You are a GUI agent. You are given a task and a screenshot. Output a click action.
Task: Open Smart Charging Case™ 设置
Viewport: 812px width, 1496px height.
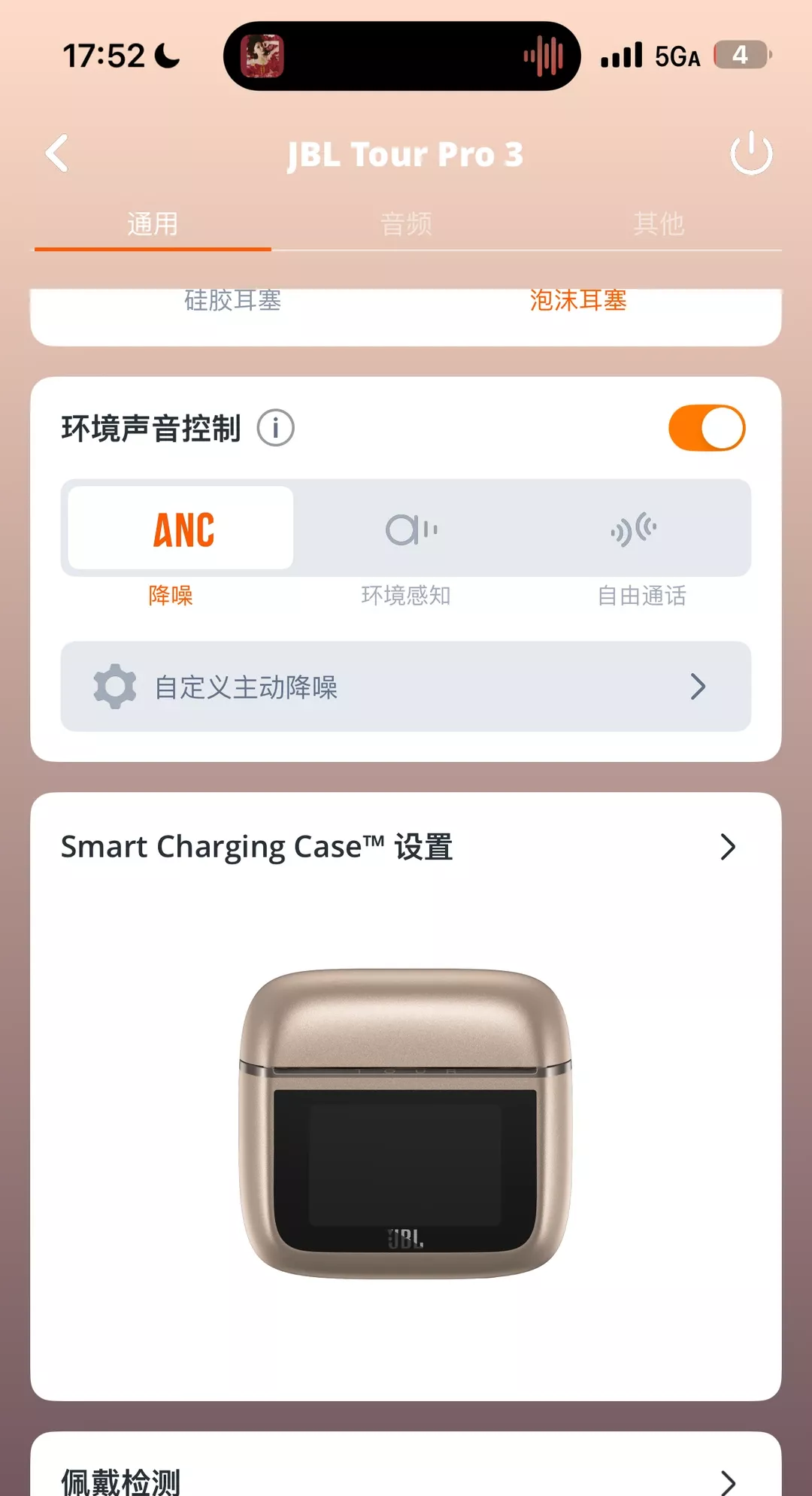tap(406, 848)
